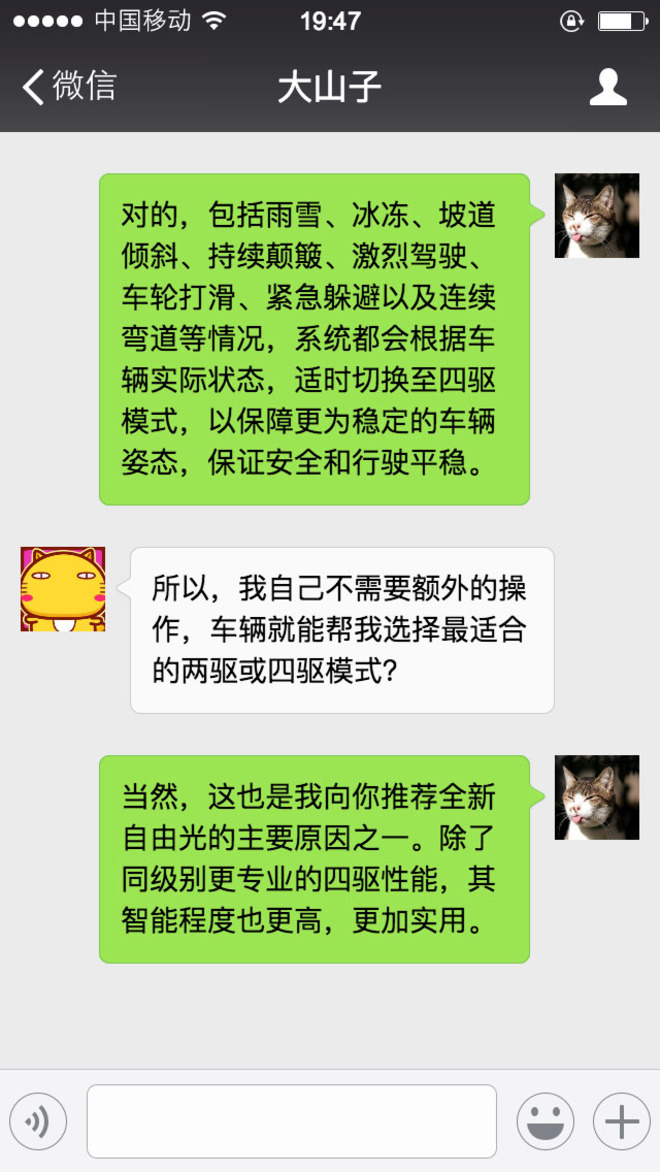Go back to 微信 chat list
660x1172 pixels.
click(x=68, y=87)
